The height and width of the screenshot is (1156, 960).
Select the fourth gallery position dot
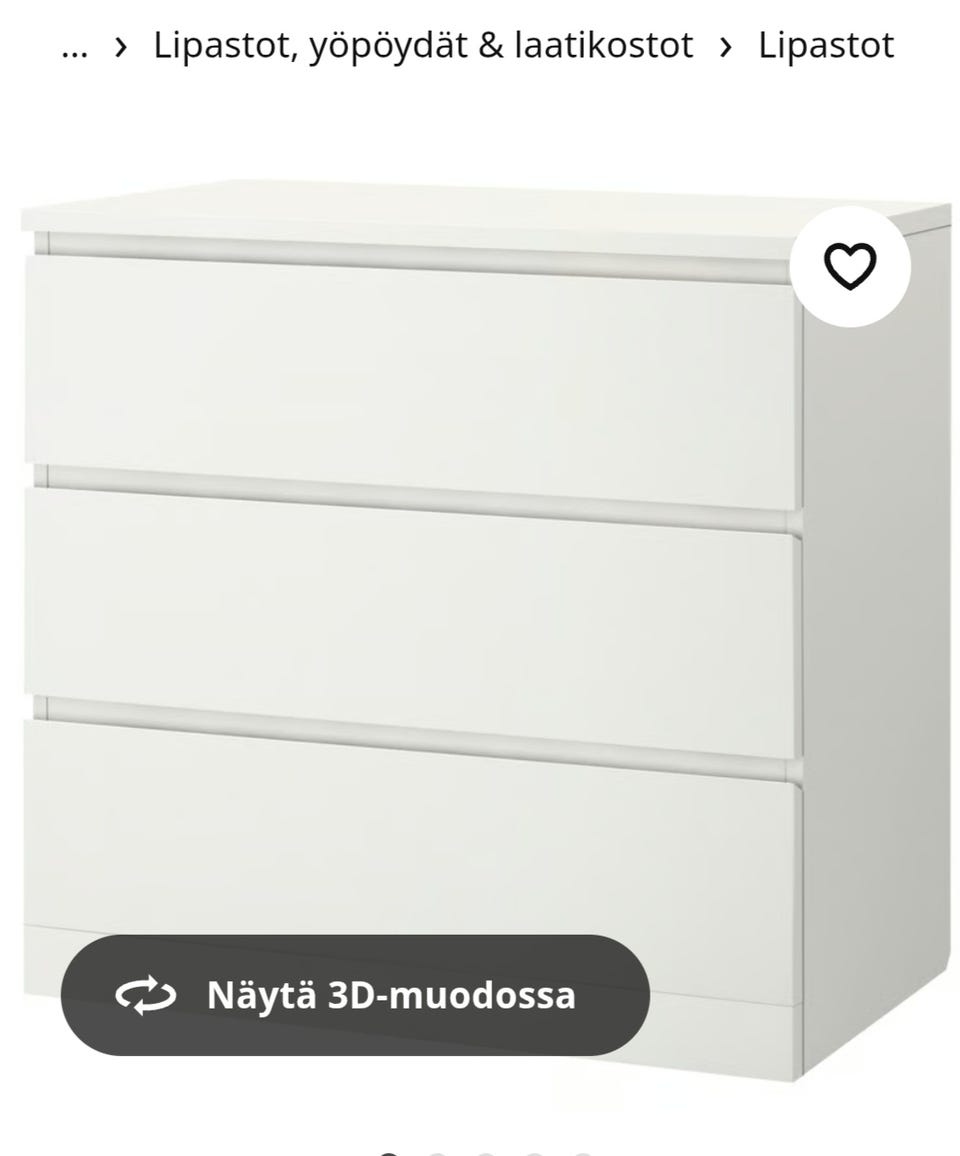[x=535, y=1151]
